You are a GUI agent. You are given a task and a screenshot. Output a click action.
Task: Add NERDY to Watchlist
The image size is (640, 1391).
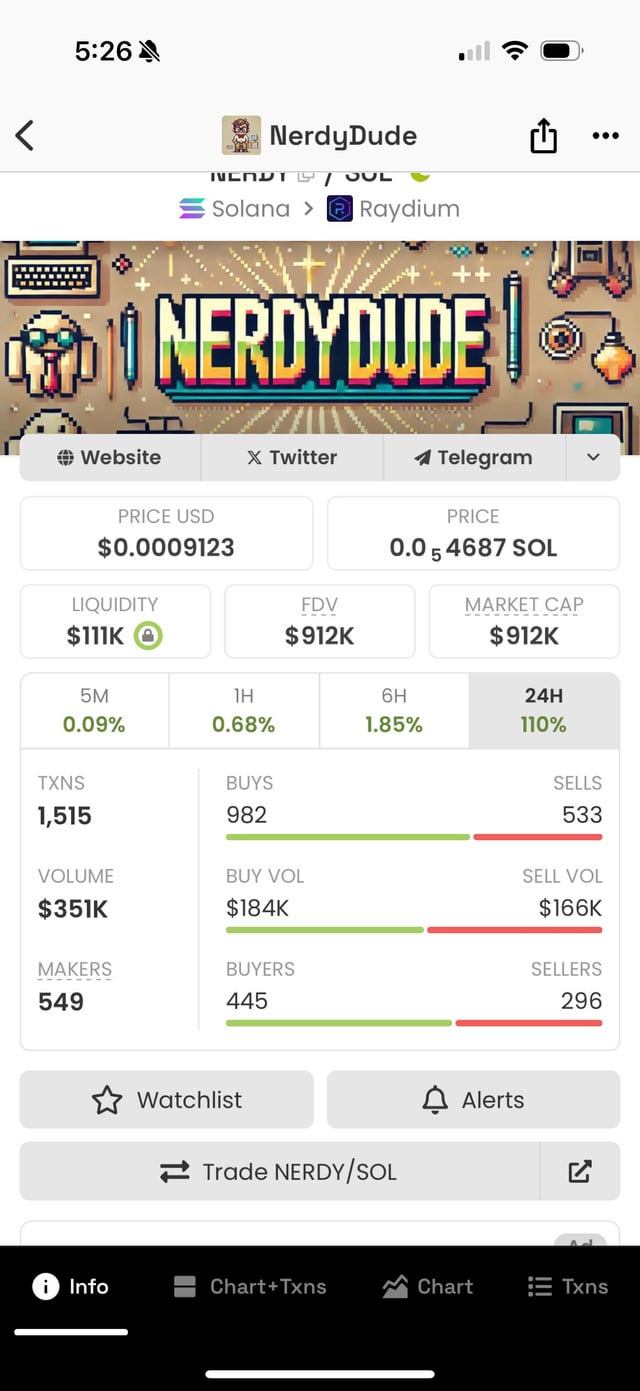[167, 1100]
